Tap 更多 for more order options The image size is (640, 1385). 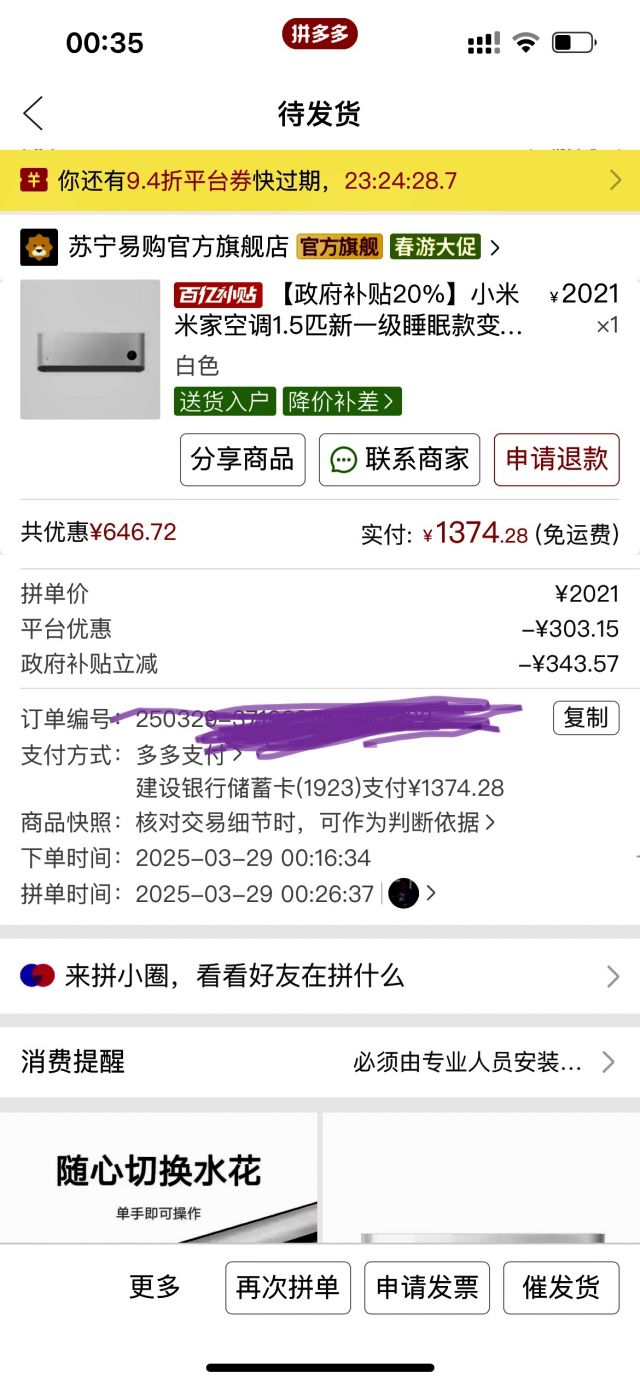point(155,1288)
